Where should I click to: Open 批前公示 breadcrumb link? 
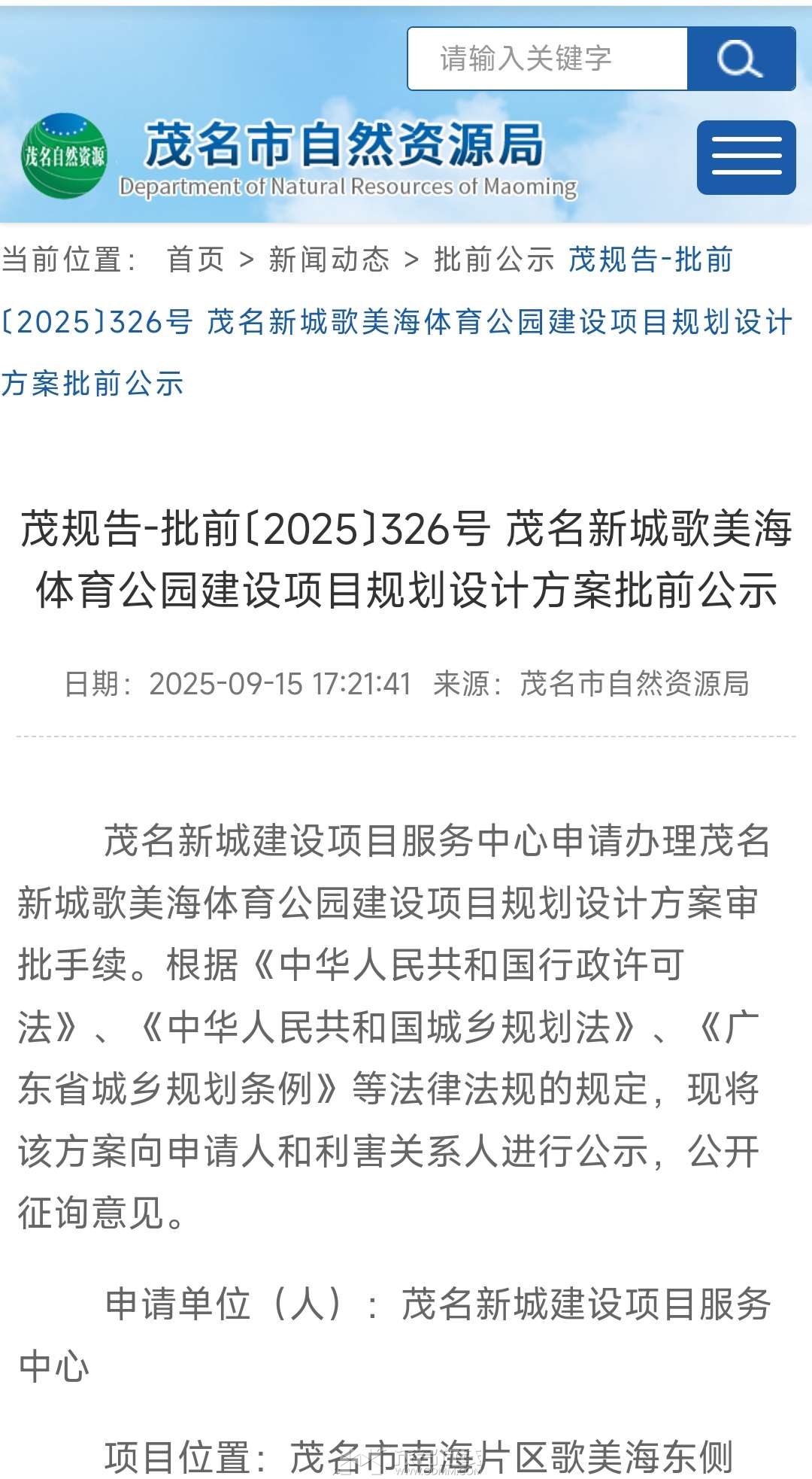point(494,260)
